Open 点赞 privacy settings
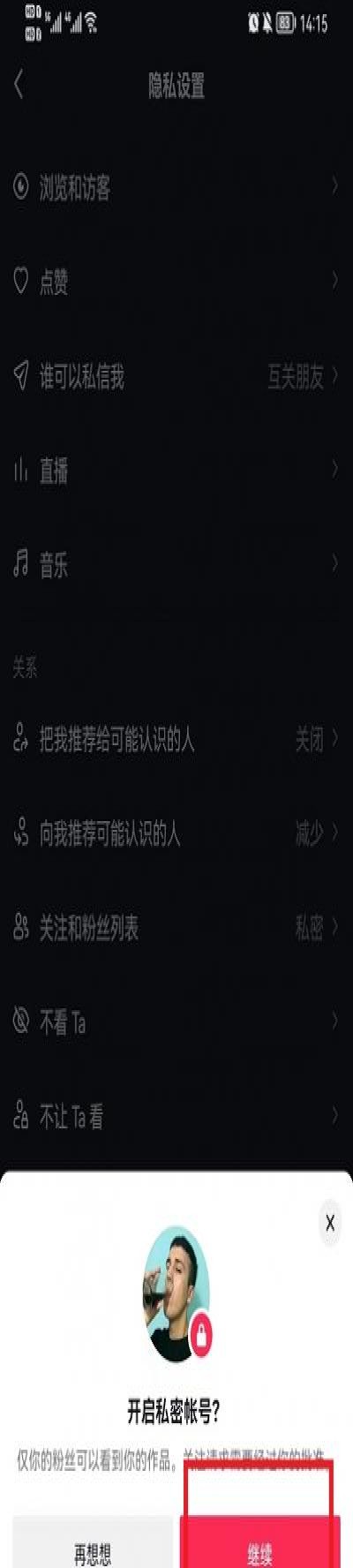This screenshot has height=1568, width=353. click(176, 282)
